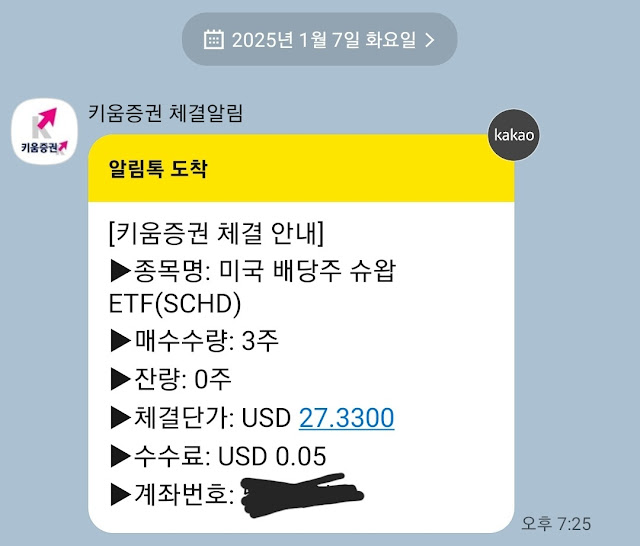The height and width of the screenshot is (546, 640).
Task: Tap the 27.3300 price link
Action: (x=347, y=417)
